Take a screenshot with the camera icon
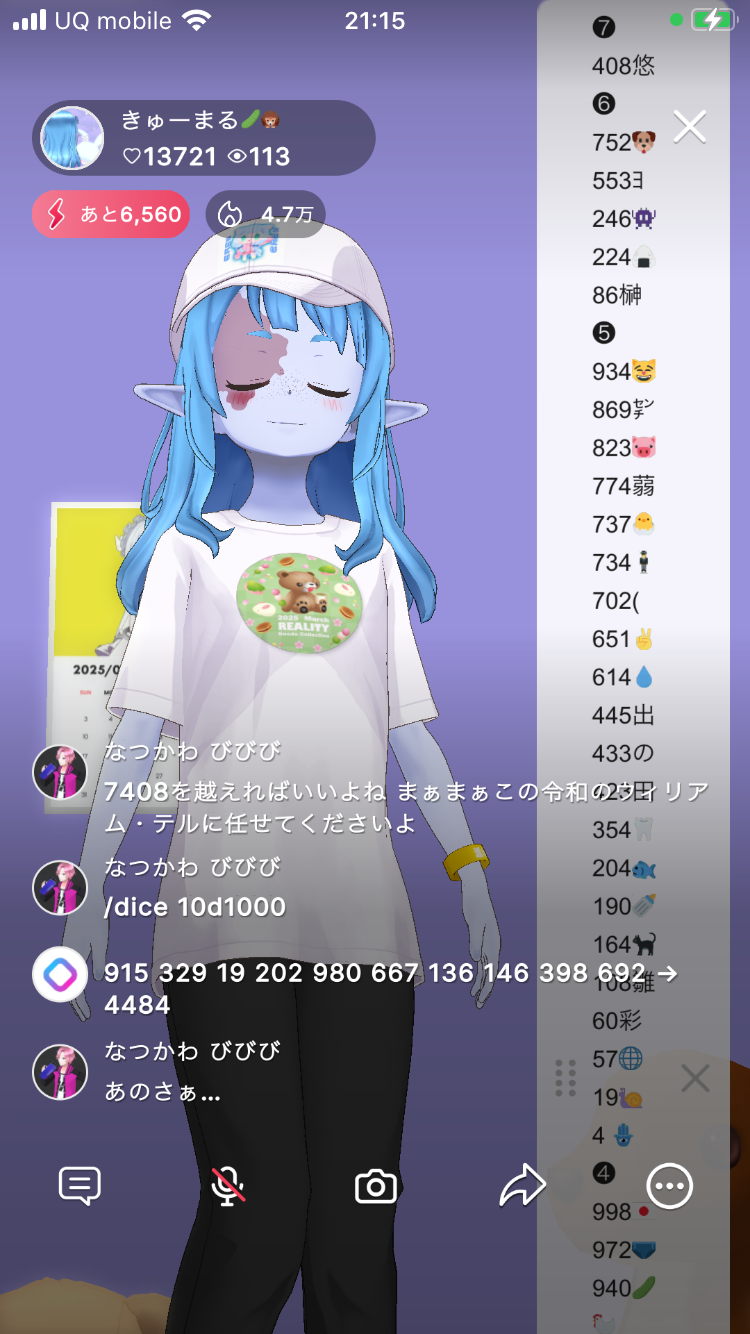Screen dimensions: 750x1334 pyautogui.click(x=376, y=1186)
